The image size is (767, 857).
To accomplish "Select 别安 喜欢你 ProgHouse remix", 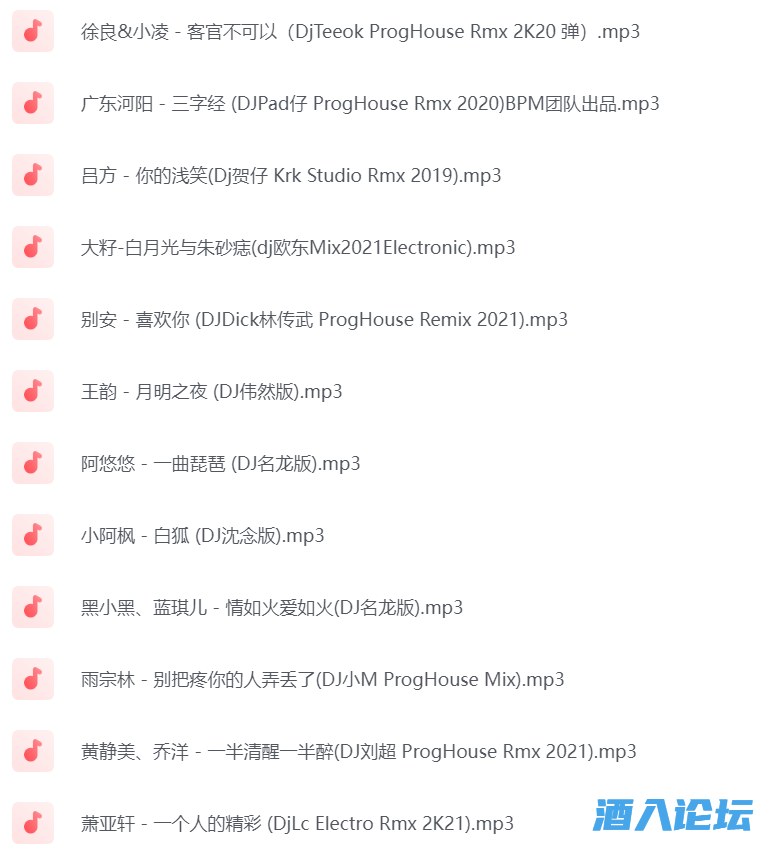I will point(324,320).
